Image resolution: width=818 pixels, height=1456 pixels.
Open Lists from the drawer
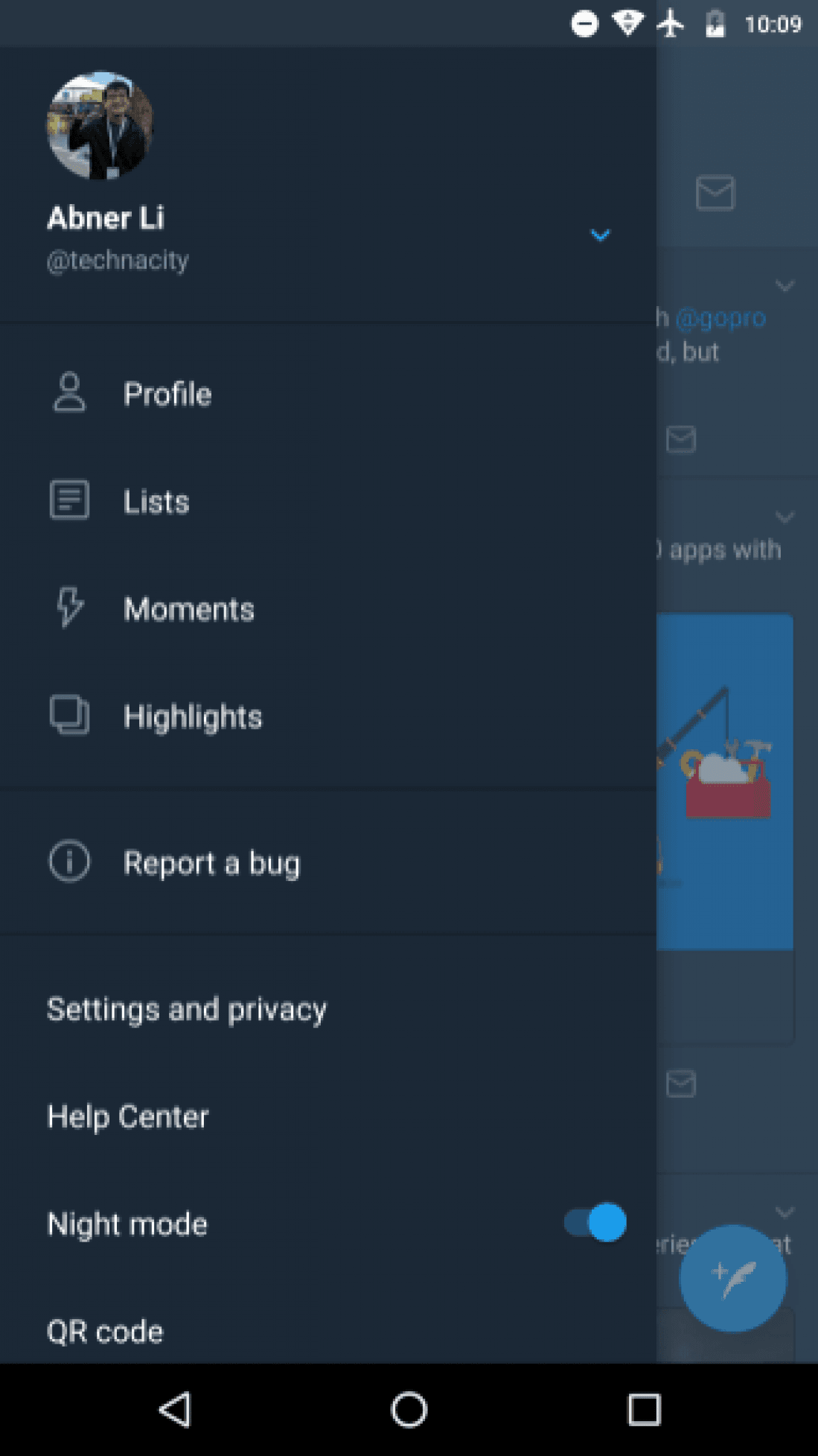pyautogui.click(x=156, y=502)
